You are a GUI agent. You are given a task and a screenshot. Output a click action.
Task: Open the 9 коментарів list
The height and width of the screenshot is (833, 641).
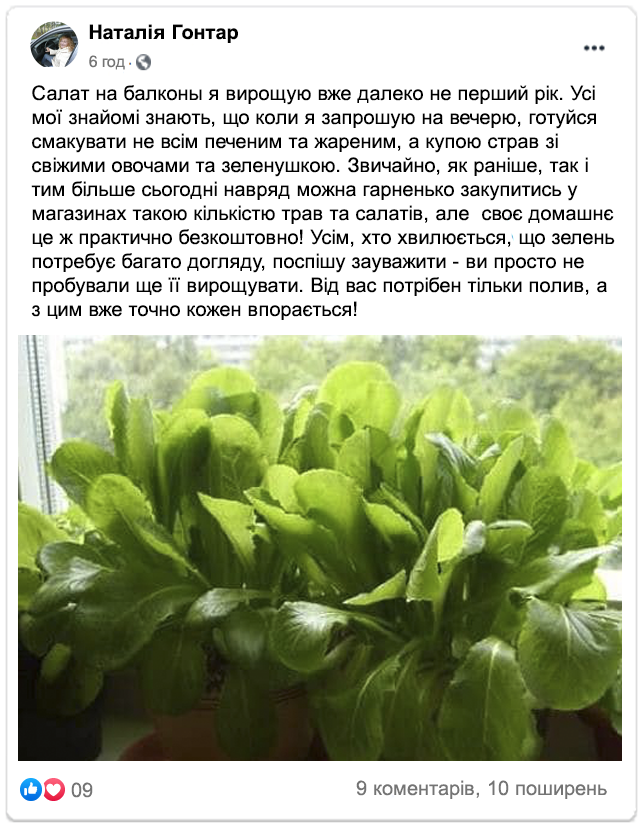(x=415, y=789)
